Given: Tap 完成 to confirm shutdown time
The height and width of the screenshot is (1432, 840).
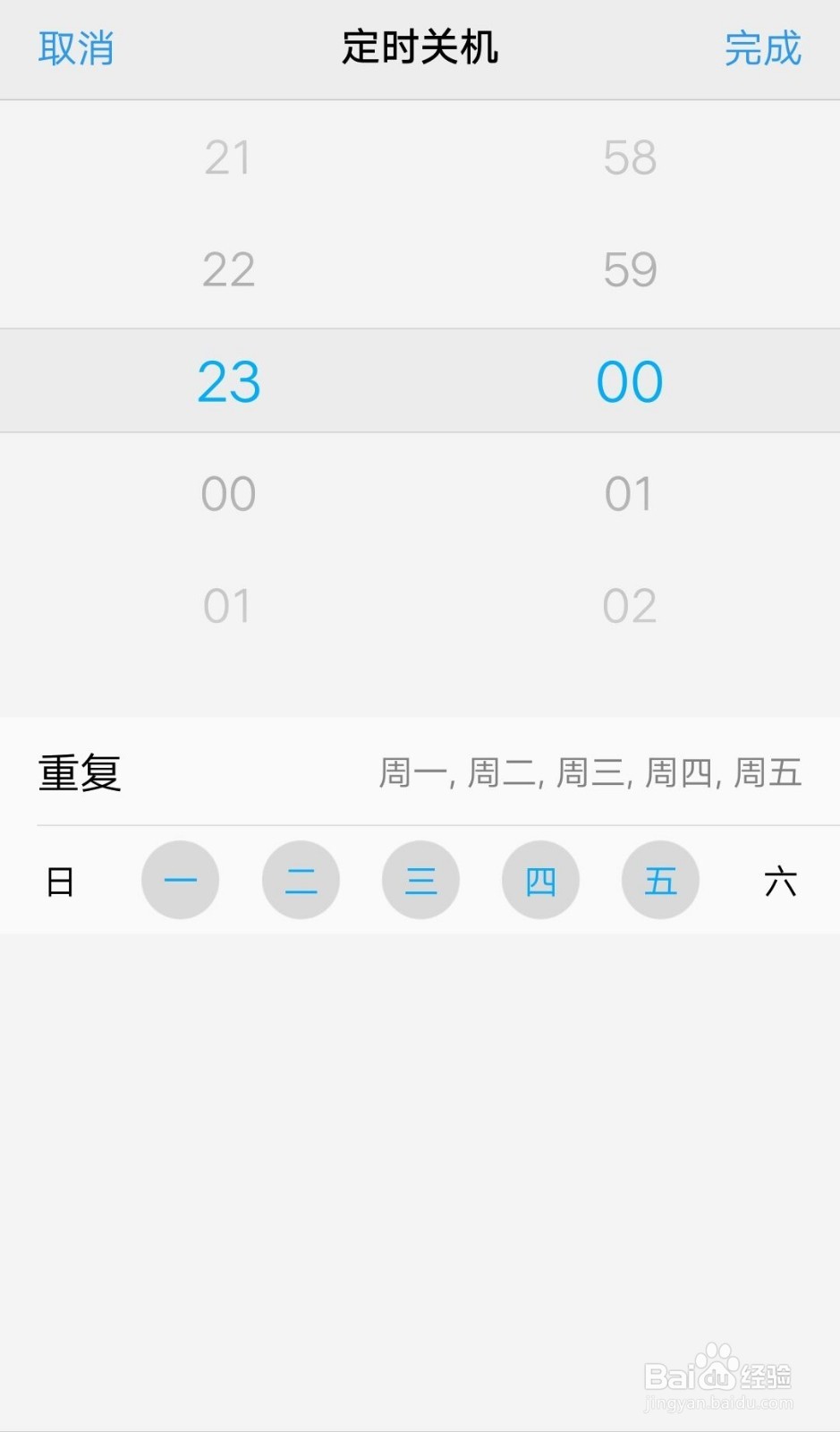Looking at the screenshot, I should point(762,49).
